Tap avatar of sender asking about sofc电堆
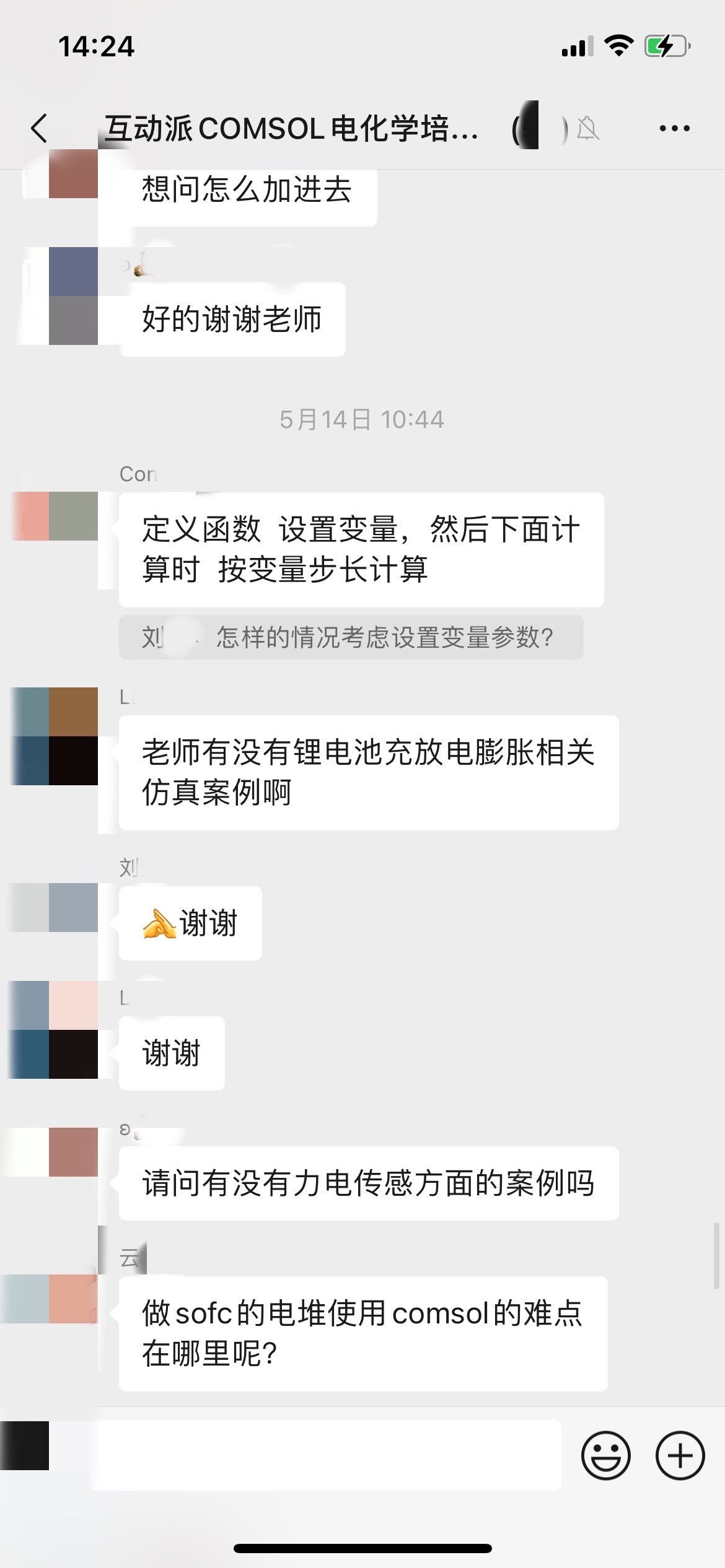 56,1299
